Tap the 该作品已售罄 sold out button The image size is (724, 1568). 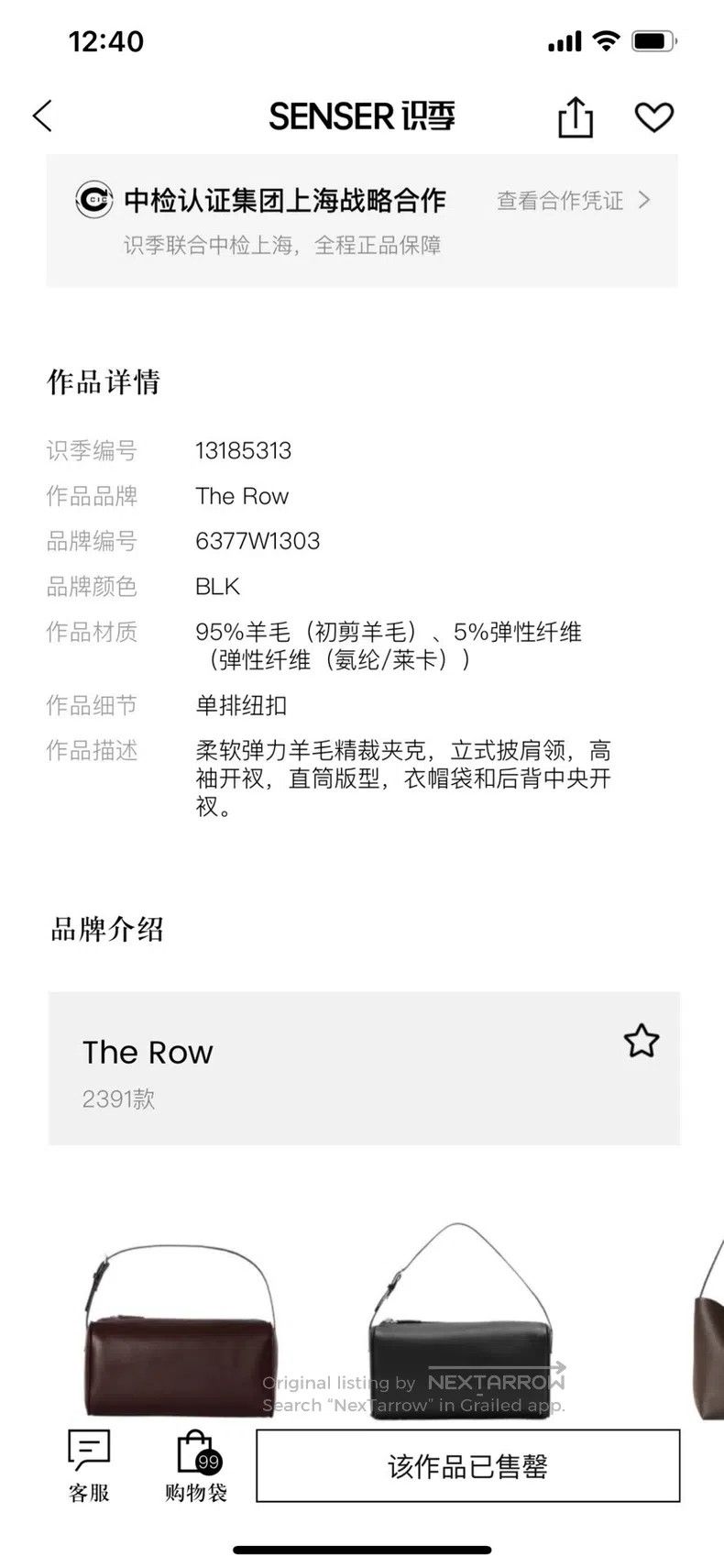coord(468,1465)
